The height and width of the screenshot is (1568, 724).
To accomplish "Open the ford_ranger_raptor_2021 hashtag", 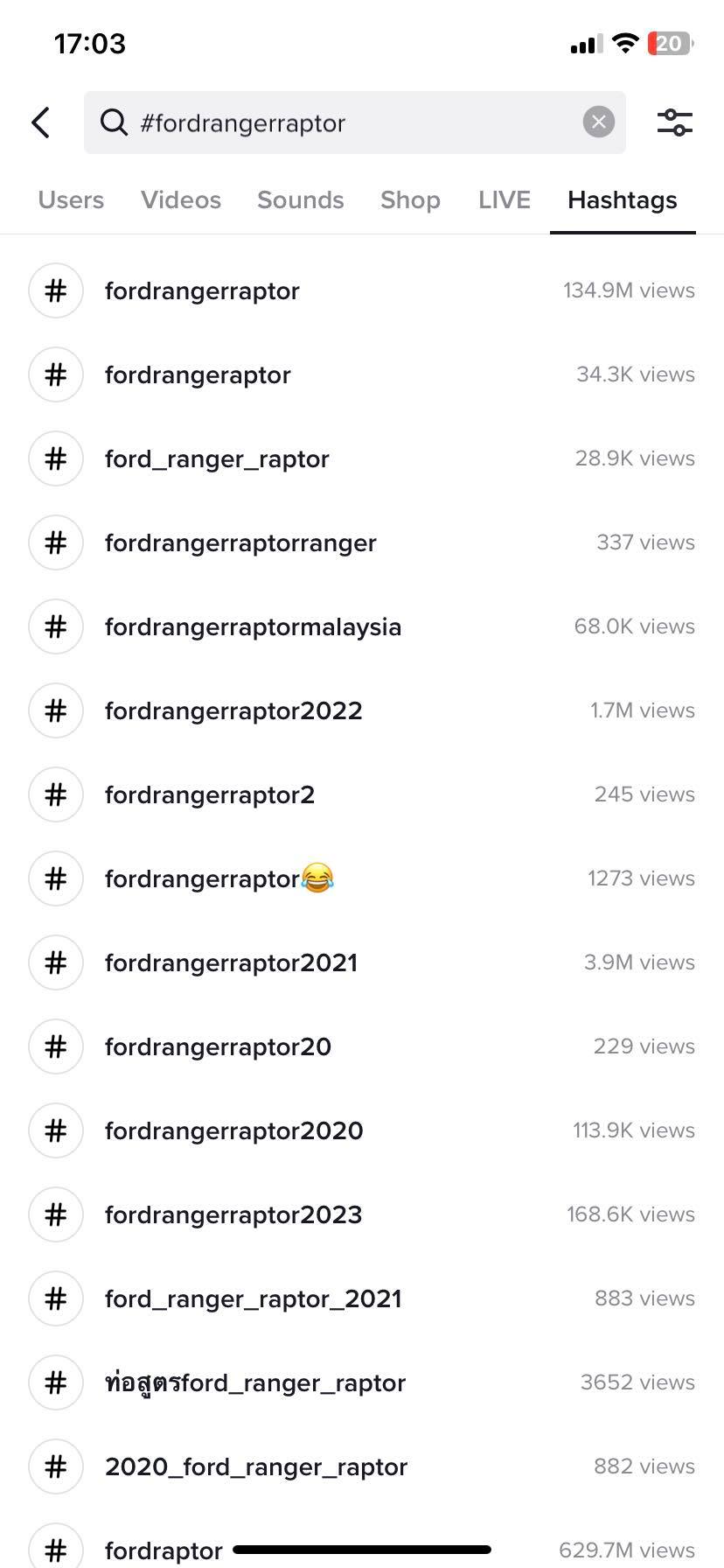I will click(x=362, y=1298).
